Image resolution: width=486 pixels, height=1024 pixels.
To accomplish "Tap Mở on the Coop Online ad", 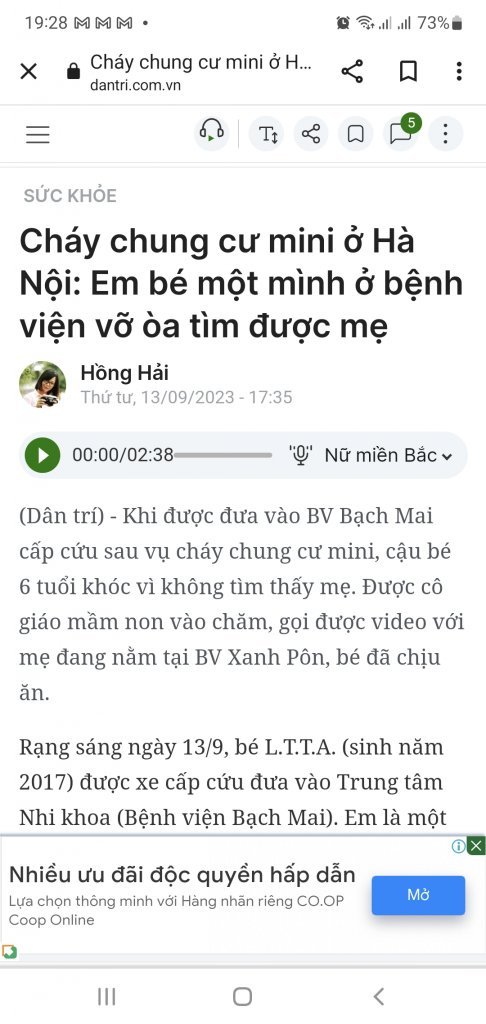I will pyautogui.click(x=418, y=895).
